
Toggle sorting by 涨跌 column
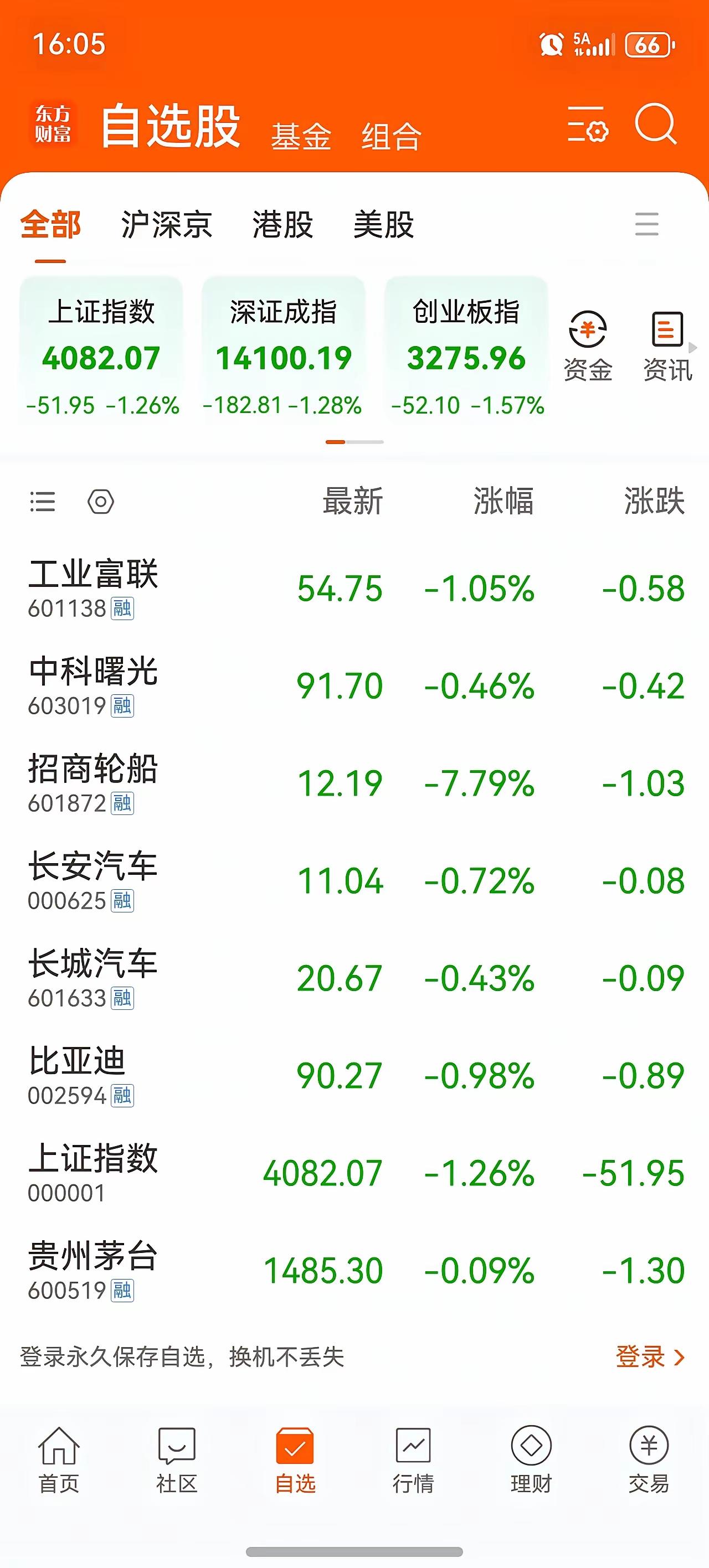655,503
